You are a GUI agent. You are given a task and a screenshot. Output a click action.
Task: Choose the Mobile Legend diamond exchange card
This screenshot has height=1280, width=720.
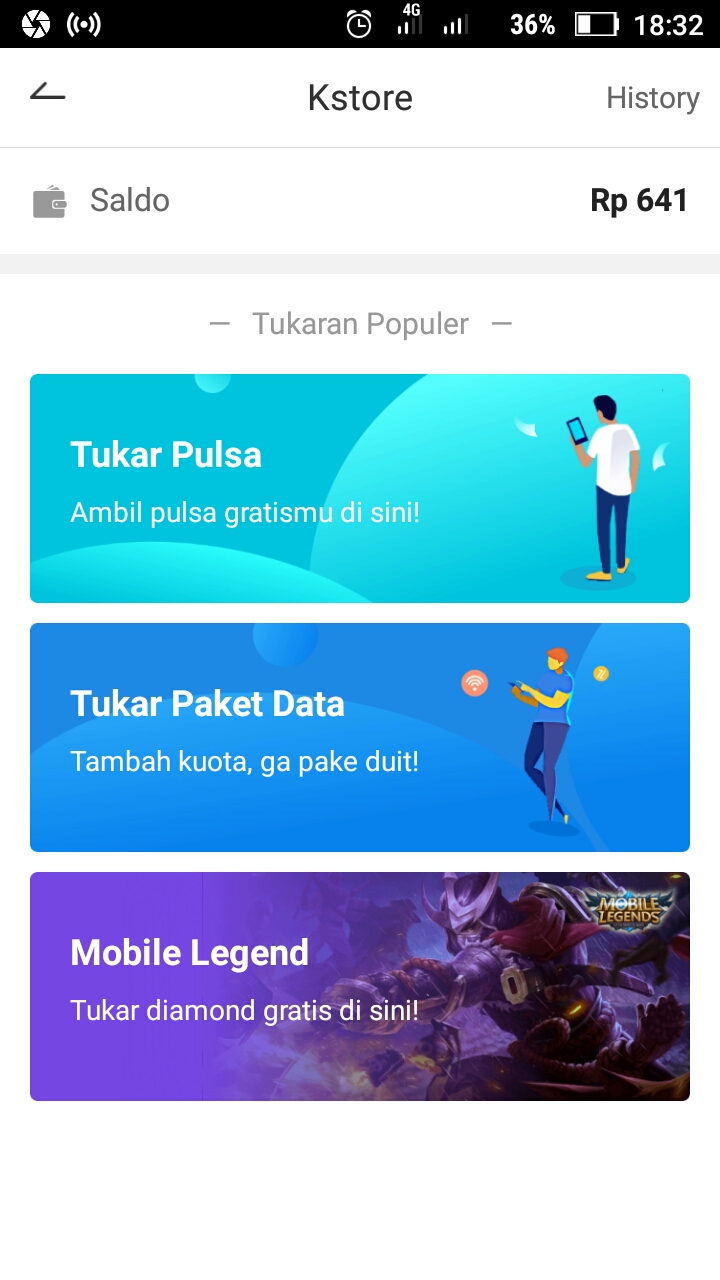[x=360, y=986]
